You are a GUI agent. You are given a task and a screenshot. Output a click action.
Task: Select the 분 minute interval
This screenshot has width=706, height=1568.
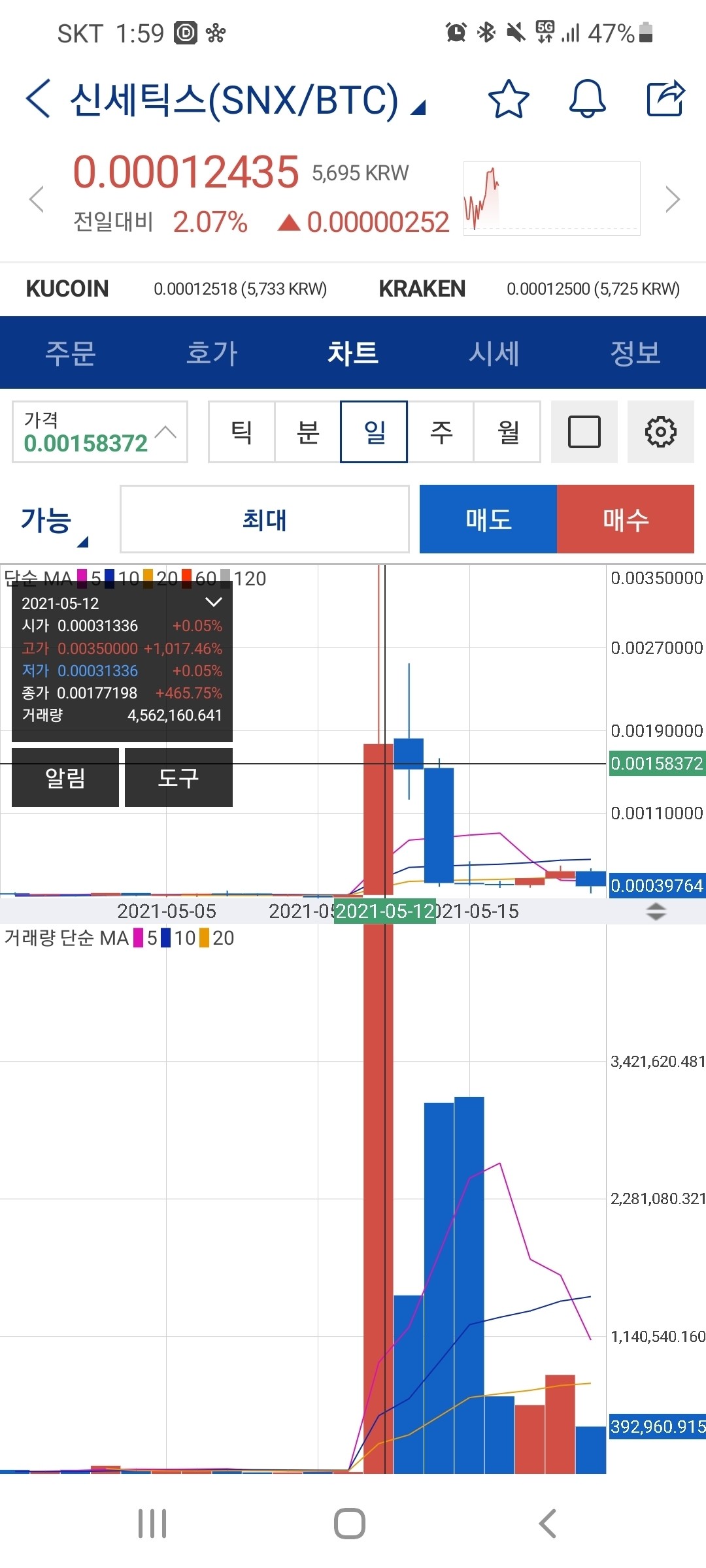coord(307,432)
